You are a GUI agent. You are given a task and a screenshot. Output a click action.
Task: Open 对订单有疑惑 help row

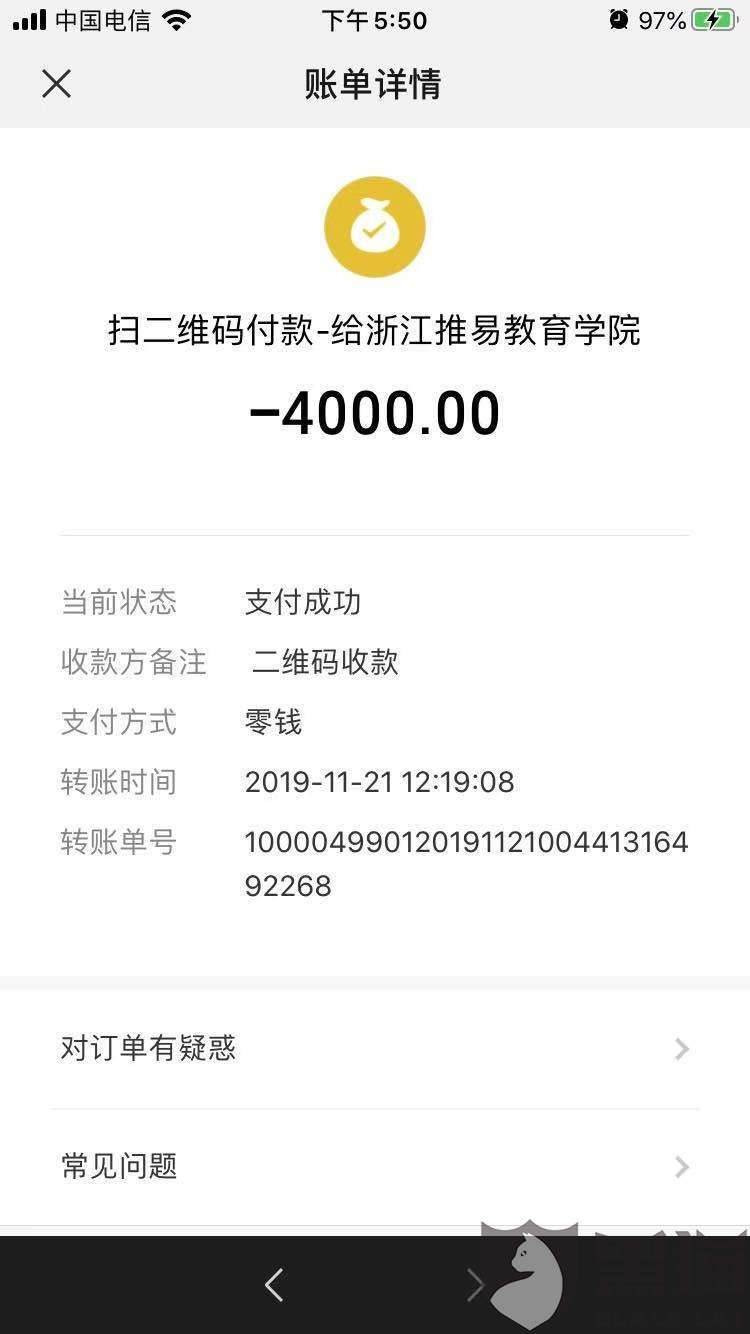374,1048
